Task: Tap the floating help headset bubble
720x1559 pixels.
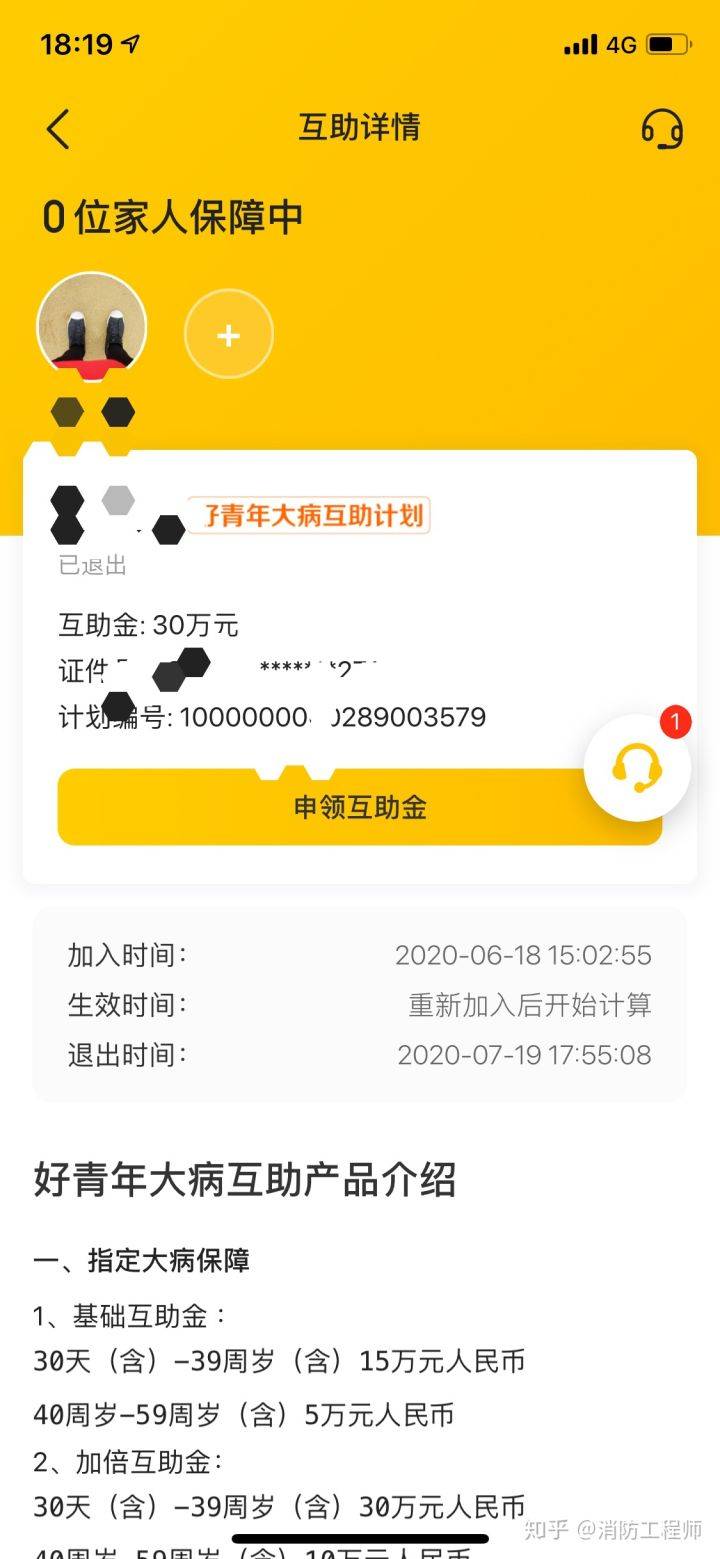Action: pos(637,765)
